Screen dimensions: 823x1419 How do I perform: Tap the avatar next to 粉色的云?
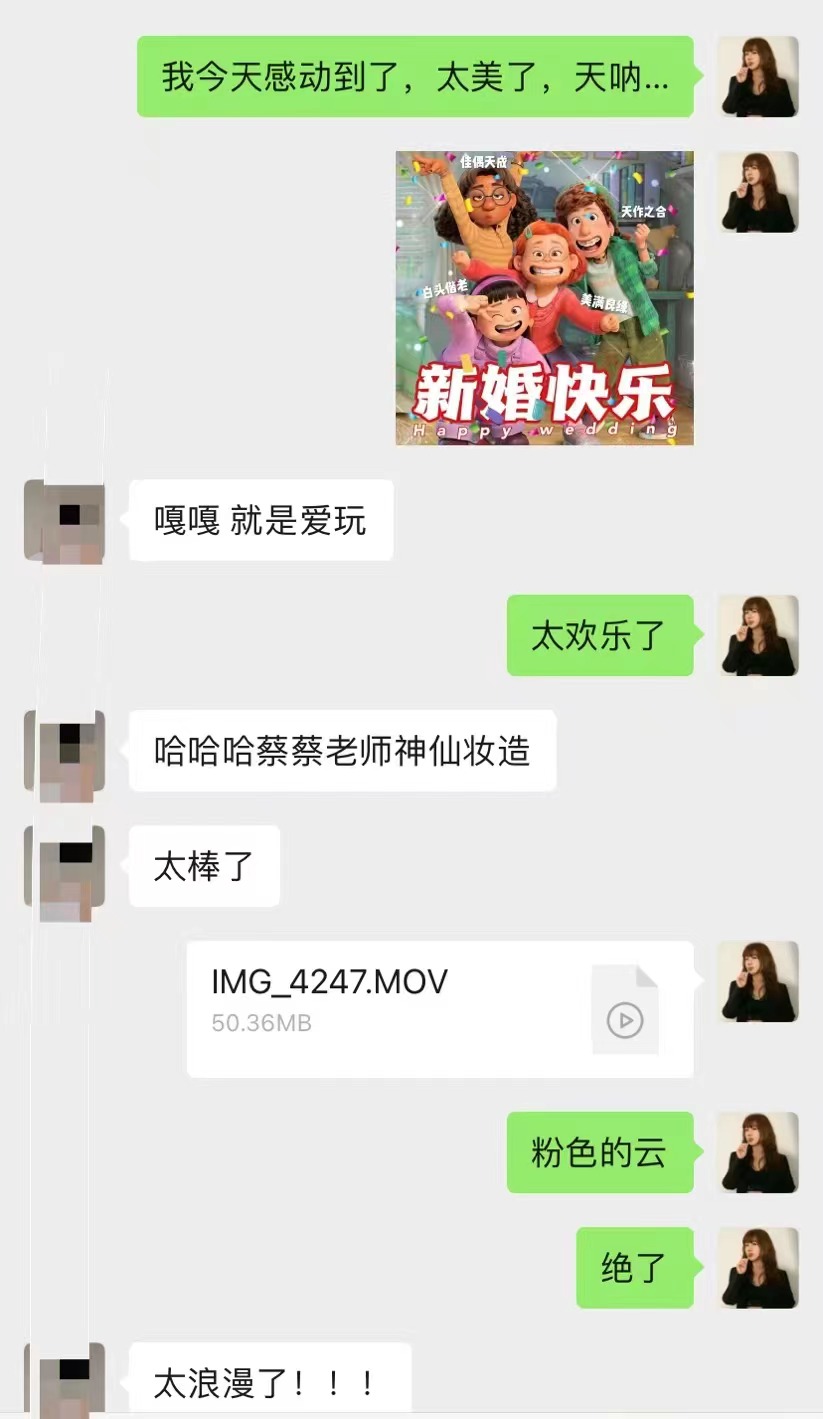pyautogui.click(x=758, y=1152)
